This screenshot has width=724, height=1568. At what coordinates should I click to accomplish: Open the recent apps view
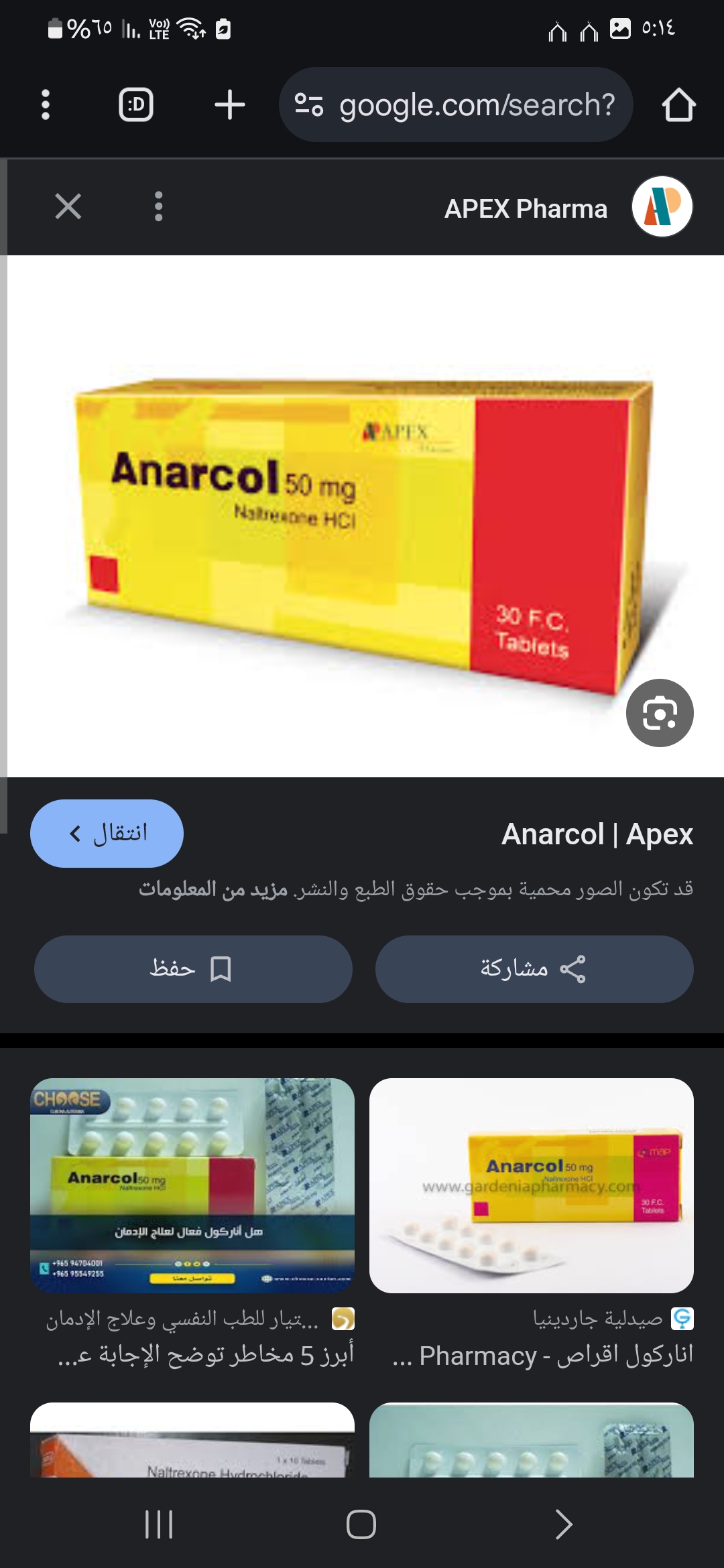[160, 1524]
